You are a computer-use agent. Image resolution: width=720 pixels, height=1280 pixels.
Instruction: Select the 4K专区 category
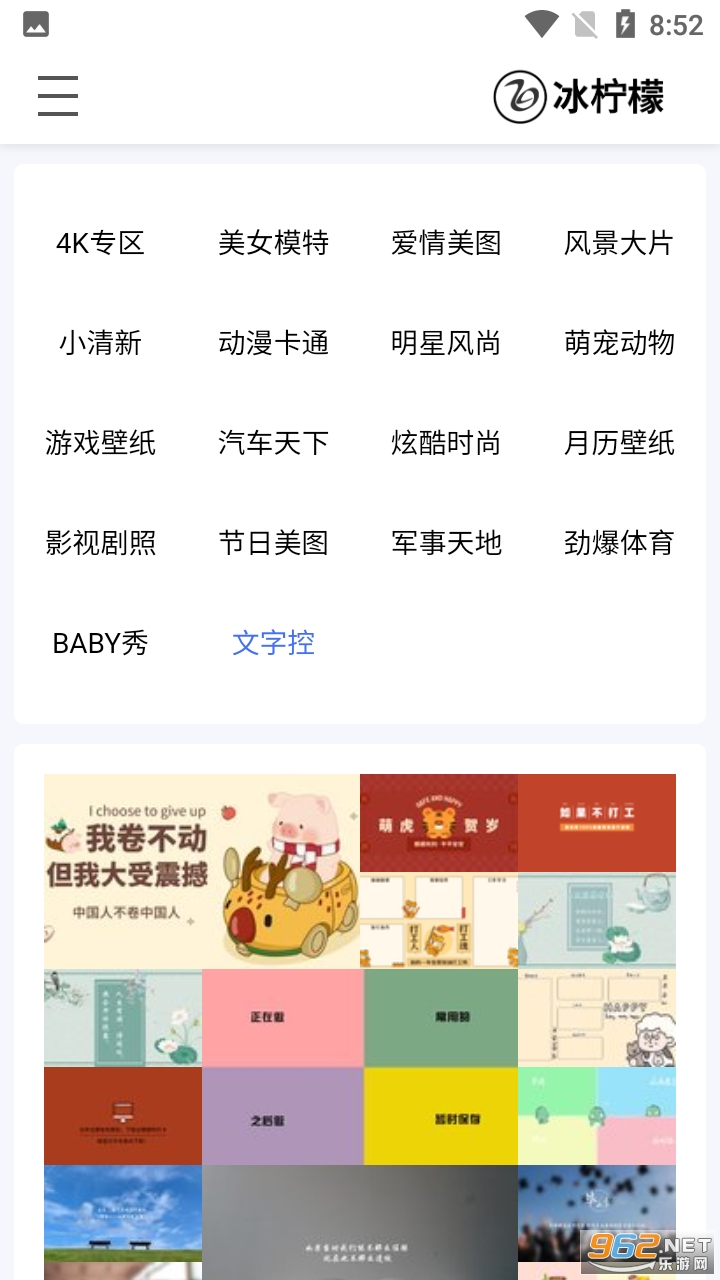(100, 243)
